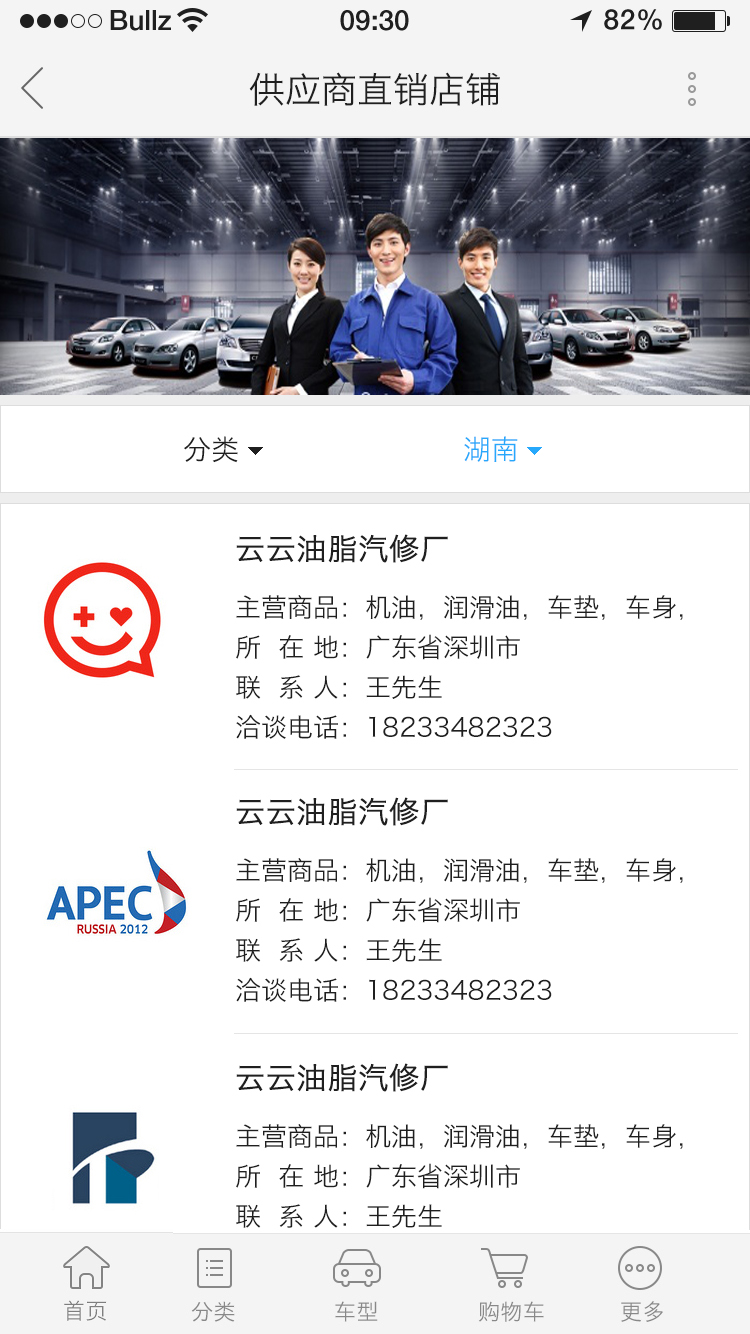Select the 更多 more tab

(641, 1284)
